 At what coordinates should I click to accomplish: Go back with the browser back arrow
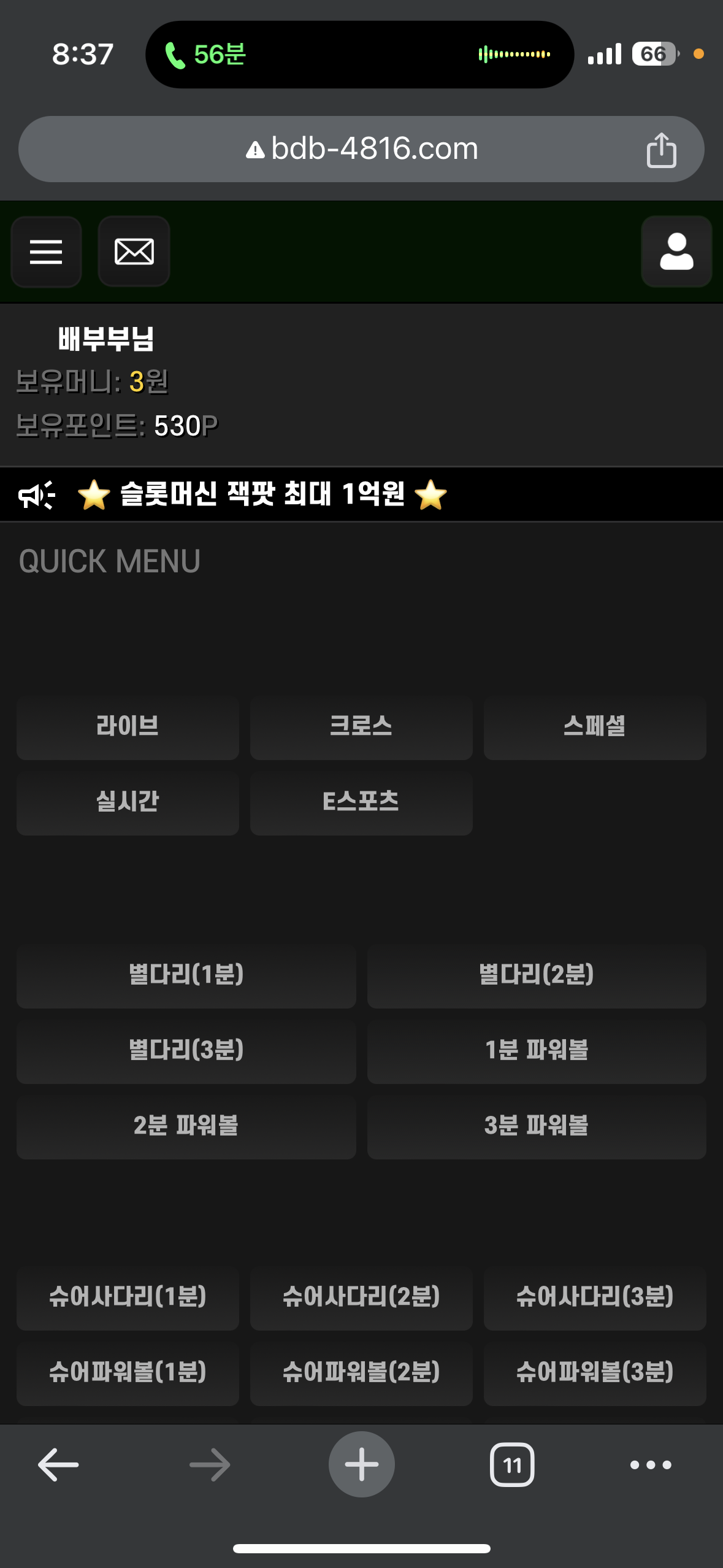[58, 1465]
